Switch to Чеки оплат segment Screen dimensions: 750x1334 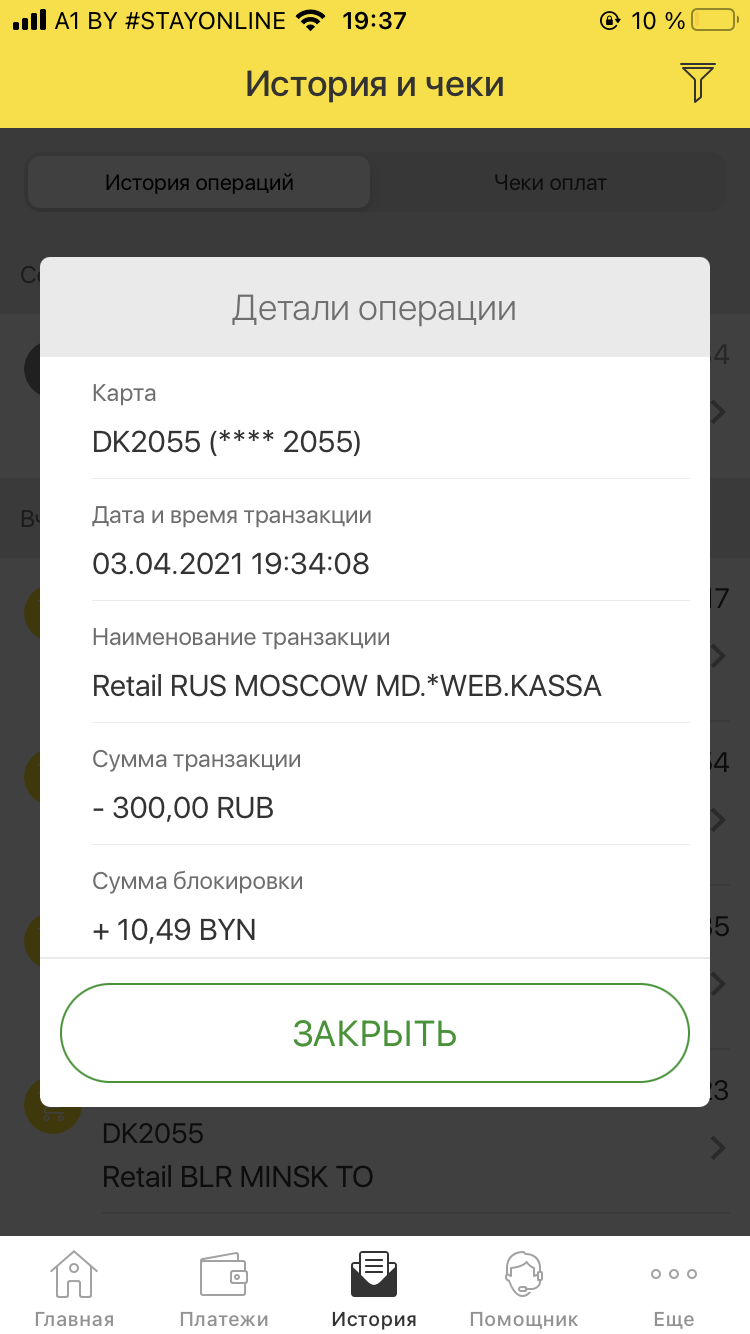pyautogui.click(x=550, y=183)
